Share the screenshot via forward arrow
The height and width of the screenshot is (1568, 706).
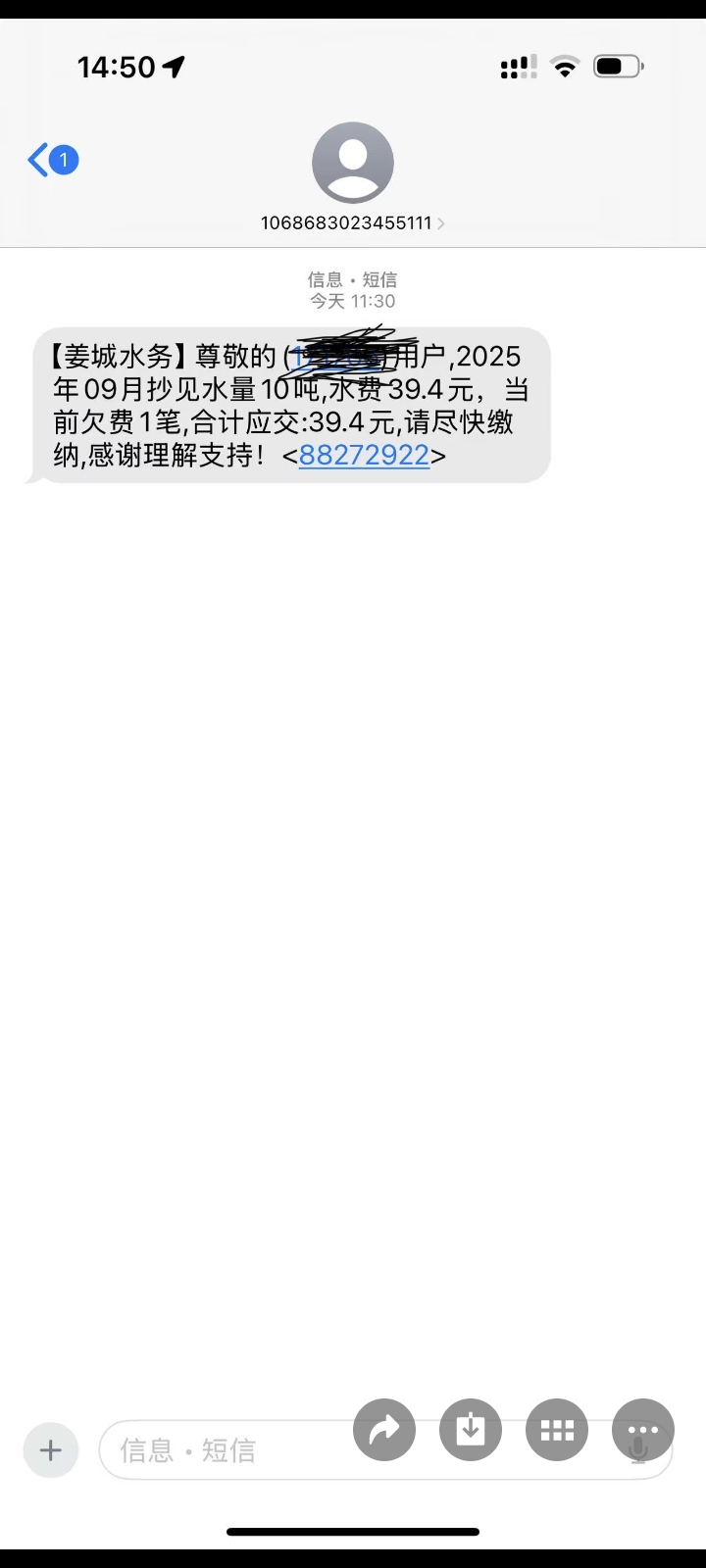[x=384, y=1431]
